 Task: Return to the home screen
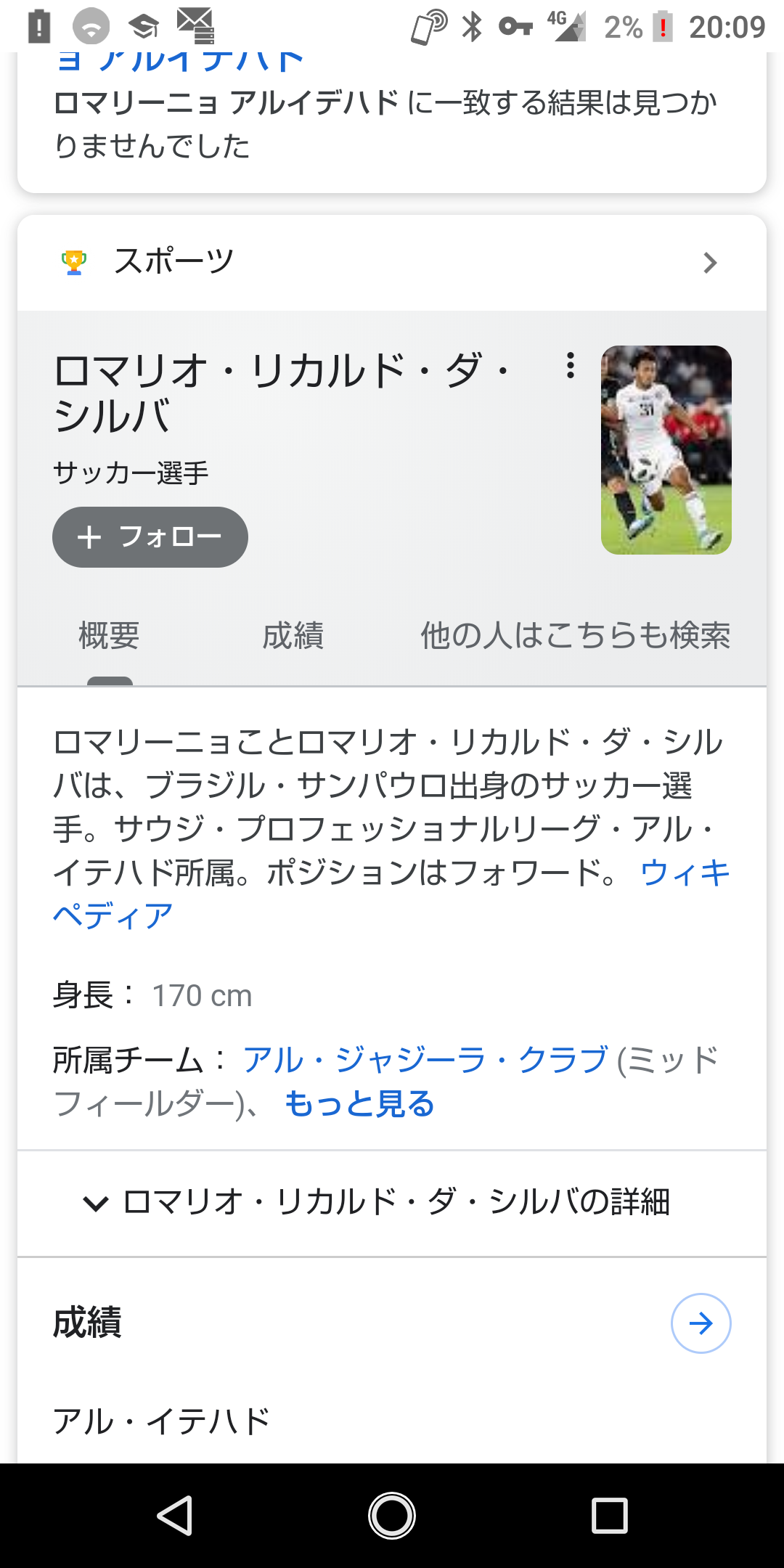tap(392, 1516)
